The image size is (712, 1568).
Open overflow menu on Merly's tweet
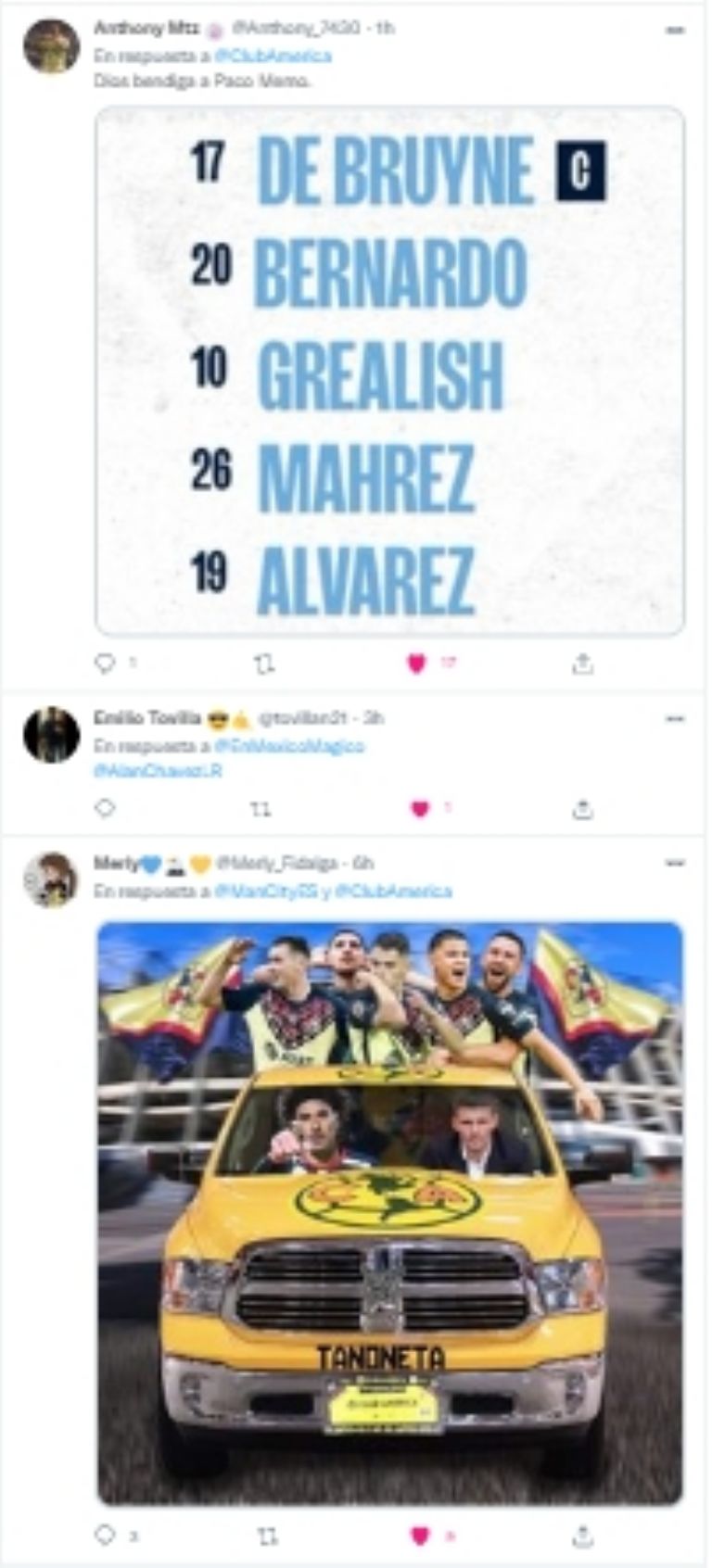[675, 864]
